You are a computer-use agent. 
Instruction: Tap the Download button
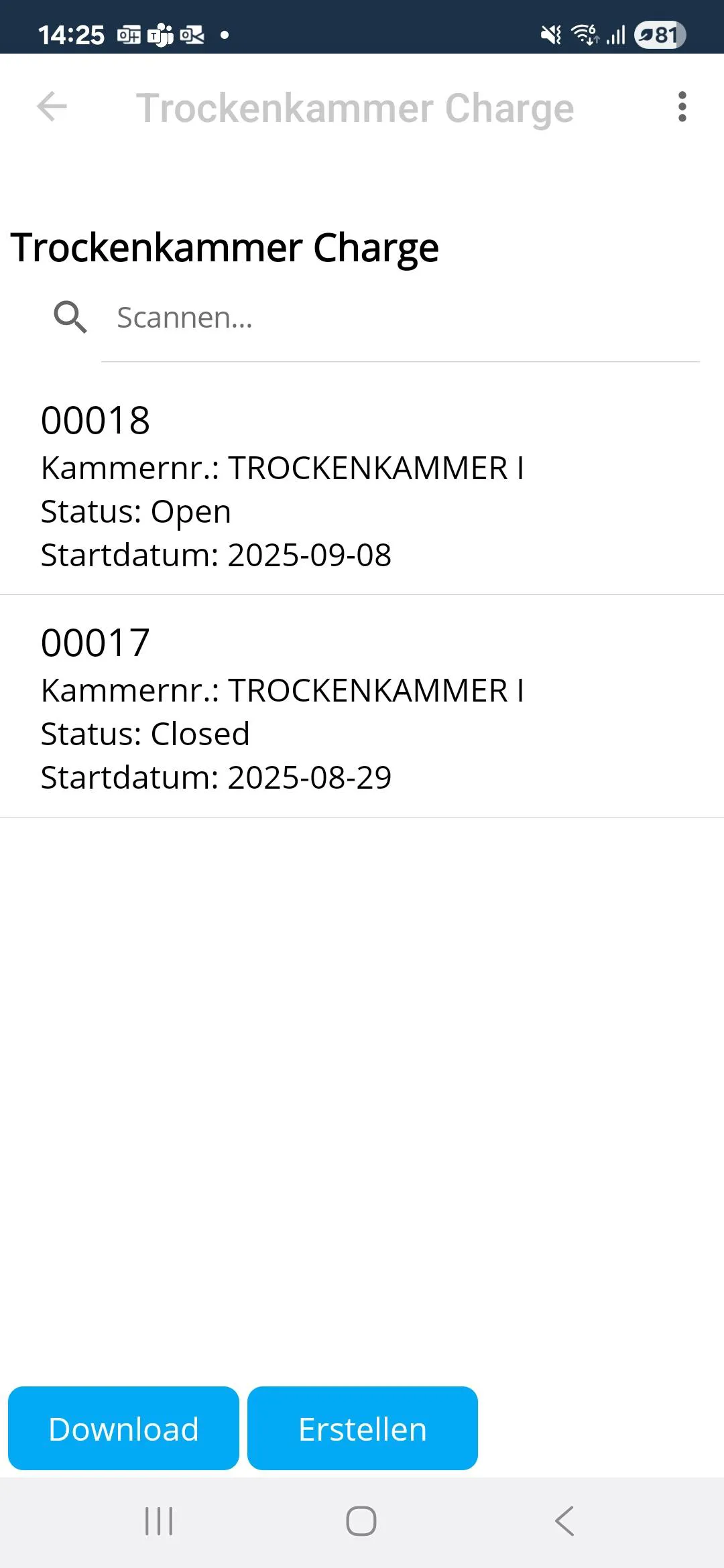click(x=123, y=1429)
